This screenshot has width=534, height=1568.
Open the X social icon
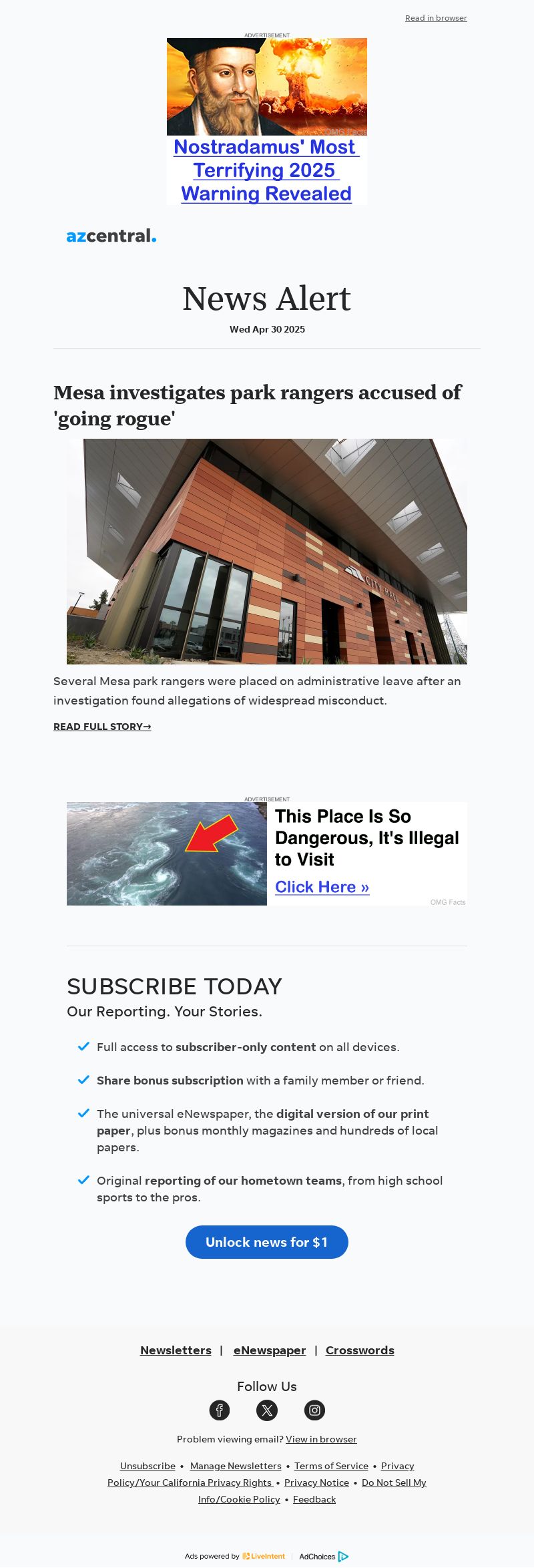(x=267, y=1410)
